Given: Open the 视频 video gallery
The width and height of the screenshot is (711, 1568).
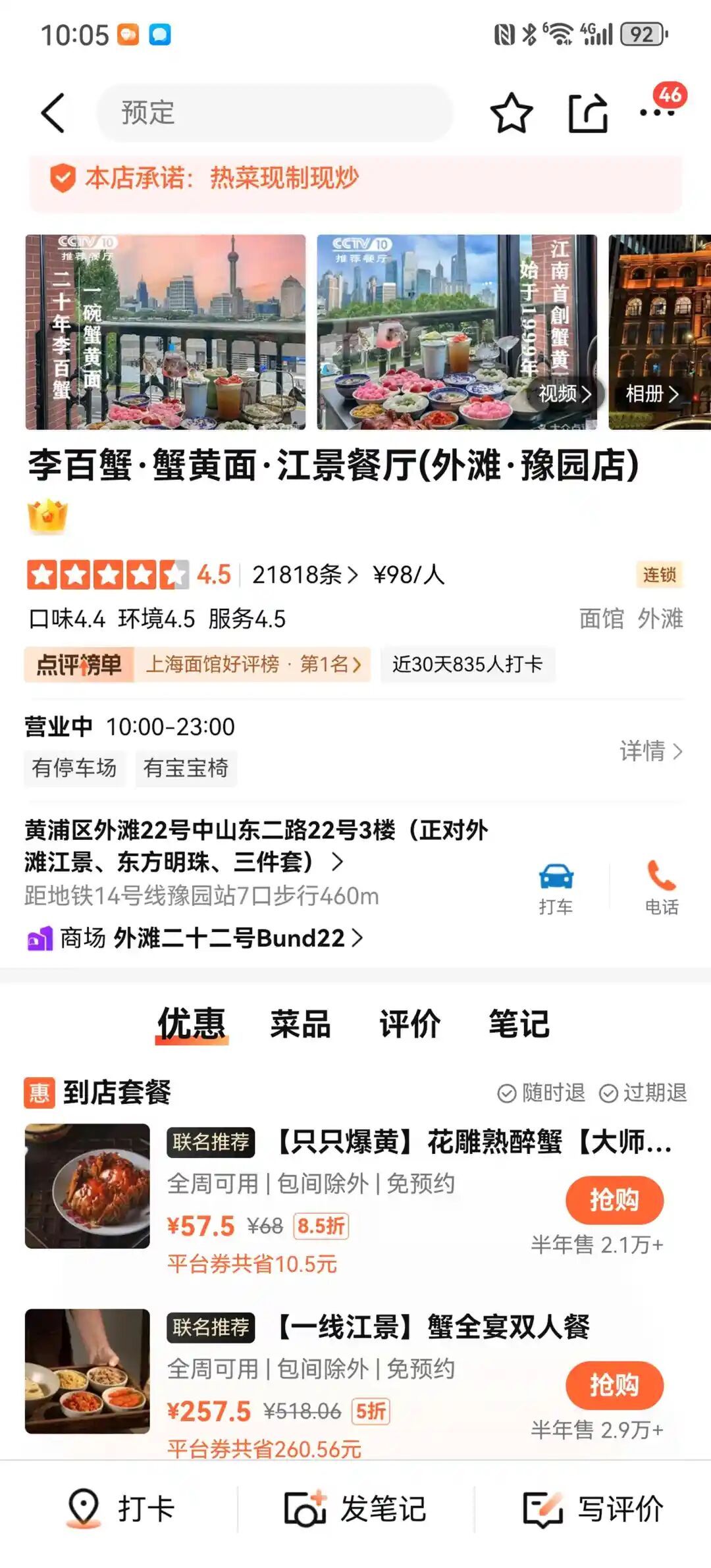Looking at the screenshot, I should tap(565, 394).
